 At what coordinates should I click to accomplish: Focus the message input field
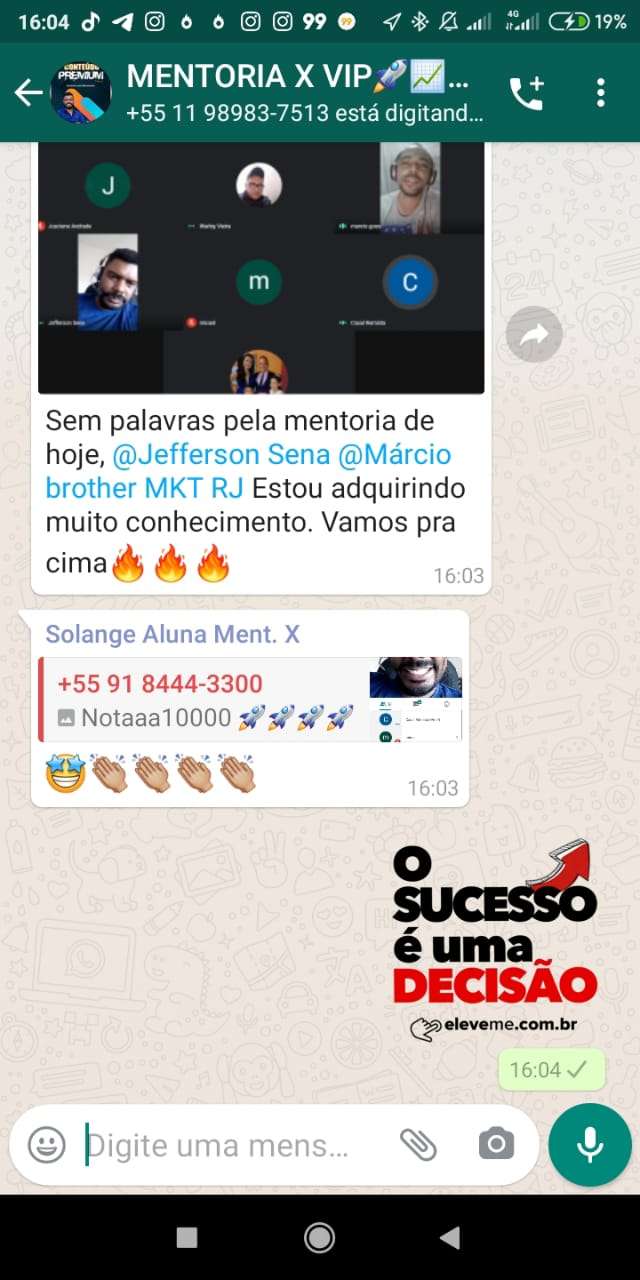[x=230, y=1144]
